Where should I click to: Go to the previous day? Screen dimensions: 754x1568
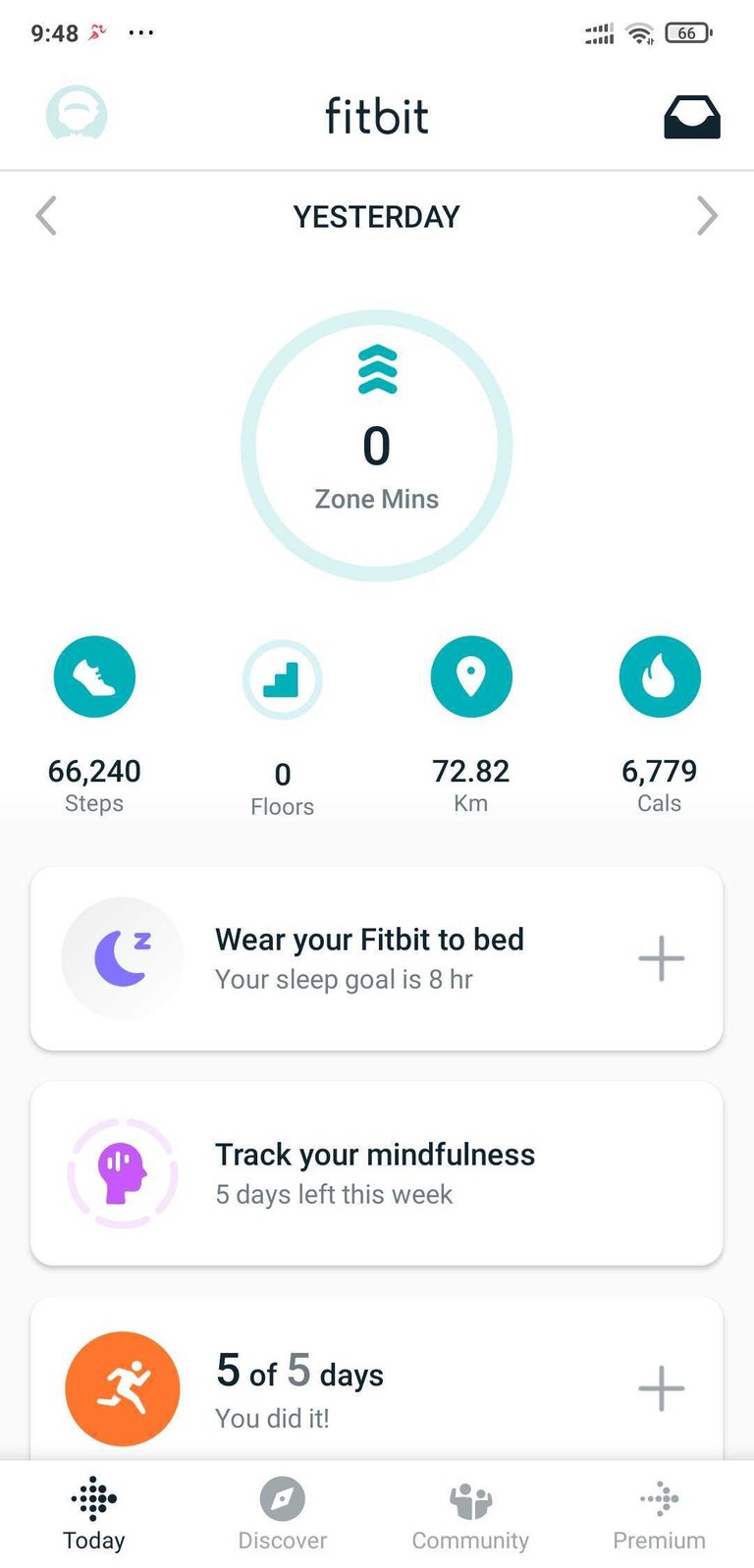point(46,216)
